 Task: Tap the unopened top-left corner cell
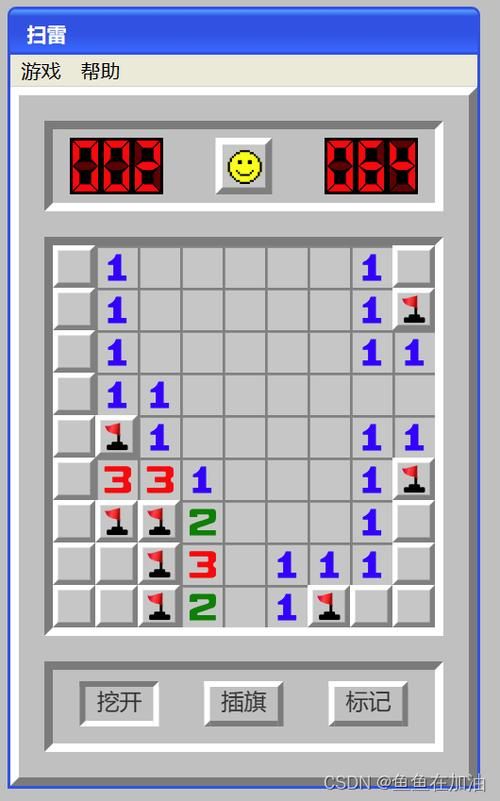[74, 267]
